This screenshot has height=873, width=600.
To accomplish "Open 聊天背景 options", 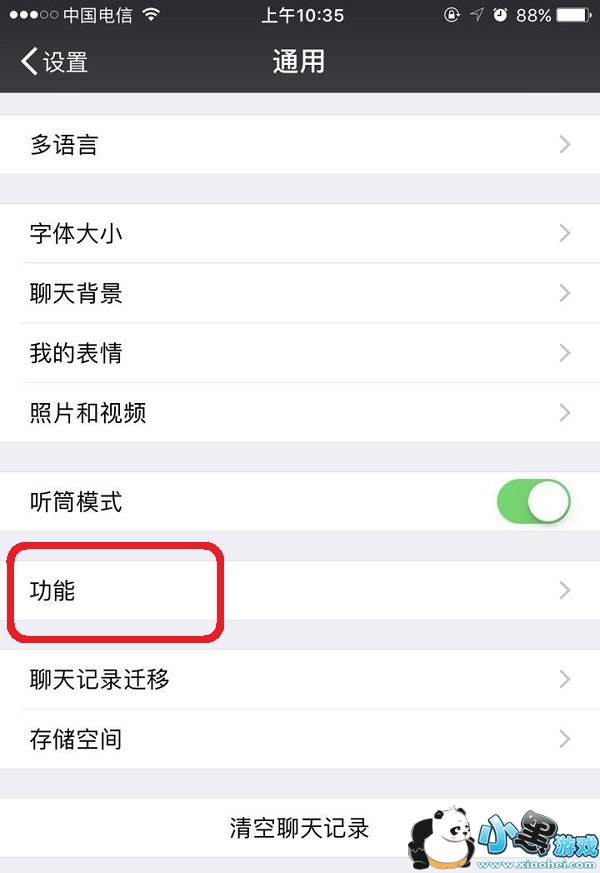I will [x=300, y=293].
